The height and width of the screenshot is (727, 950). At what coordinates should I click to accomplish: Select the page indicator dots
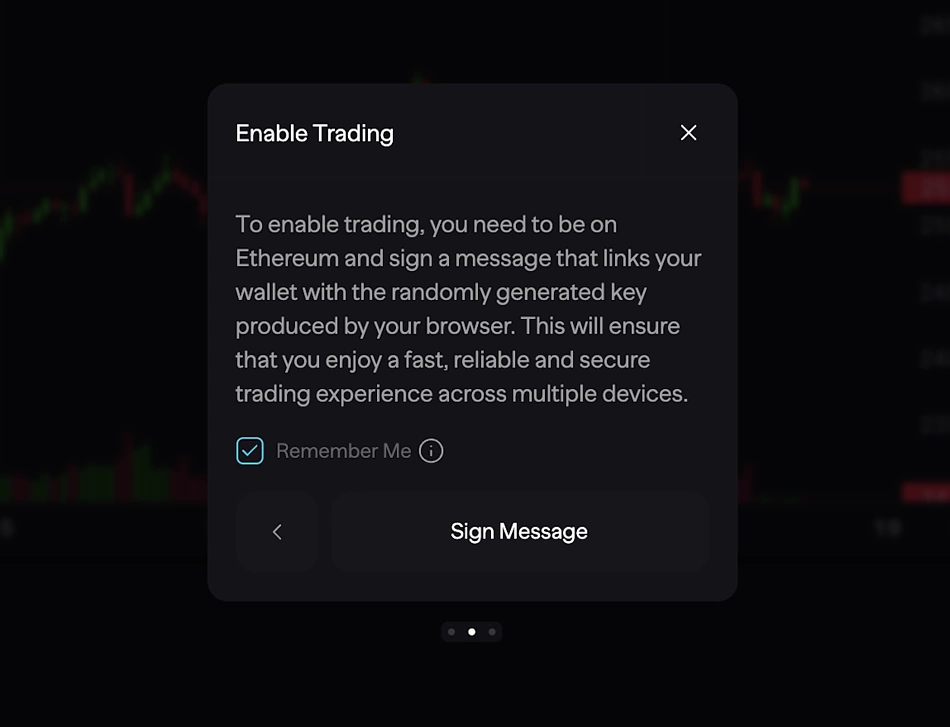click(x=472, y=632)
